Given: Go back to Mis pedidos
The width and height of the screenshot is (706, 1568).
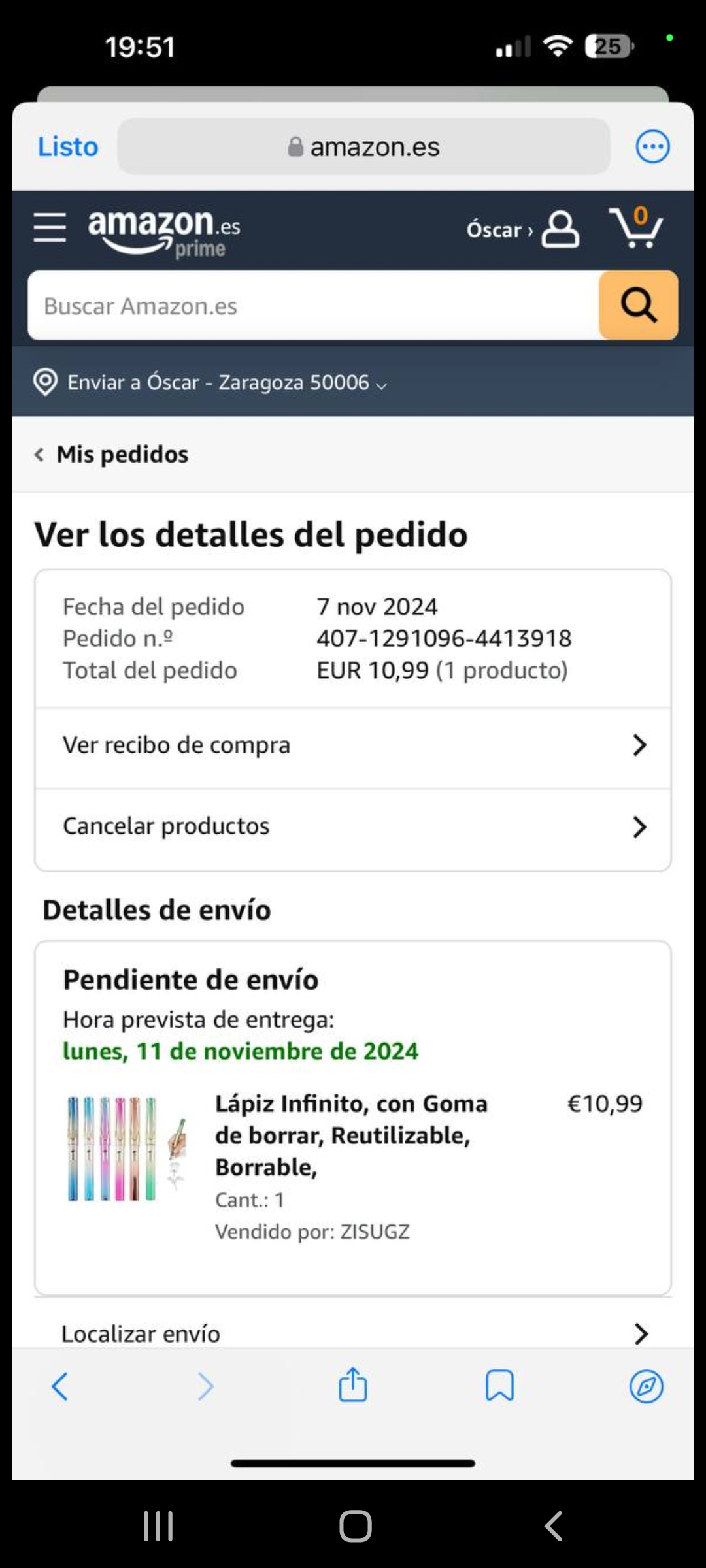Looking at the screenshot, I should 112,454.
